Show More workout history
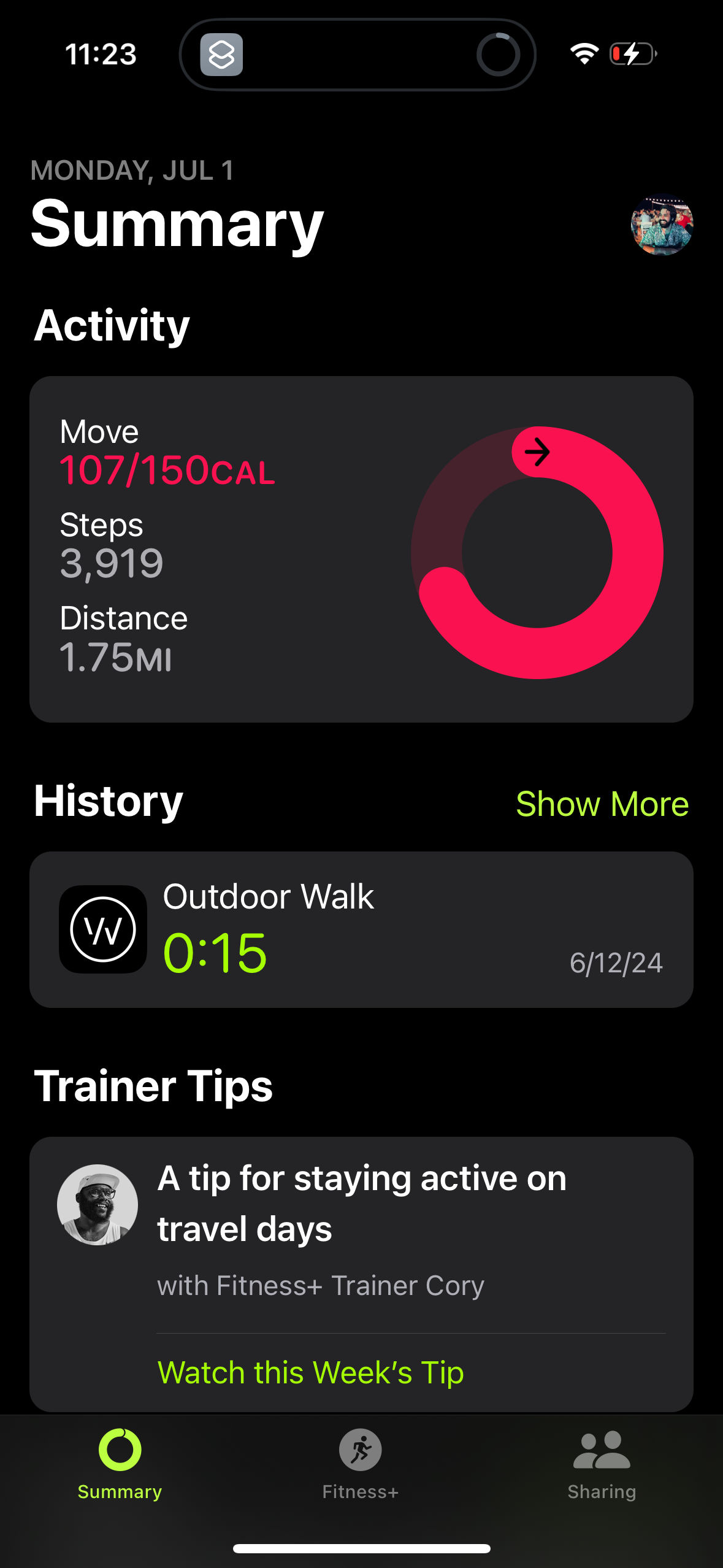The image size is (723, 1568). pos(603,804)
